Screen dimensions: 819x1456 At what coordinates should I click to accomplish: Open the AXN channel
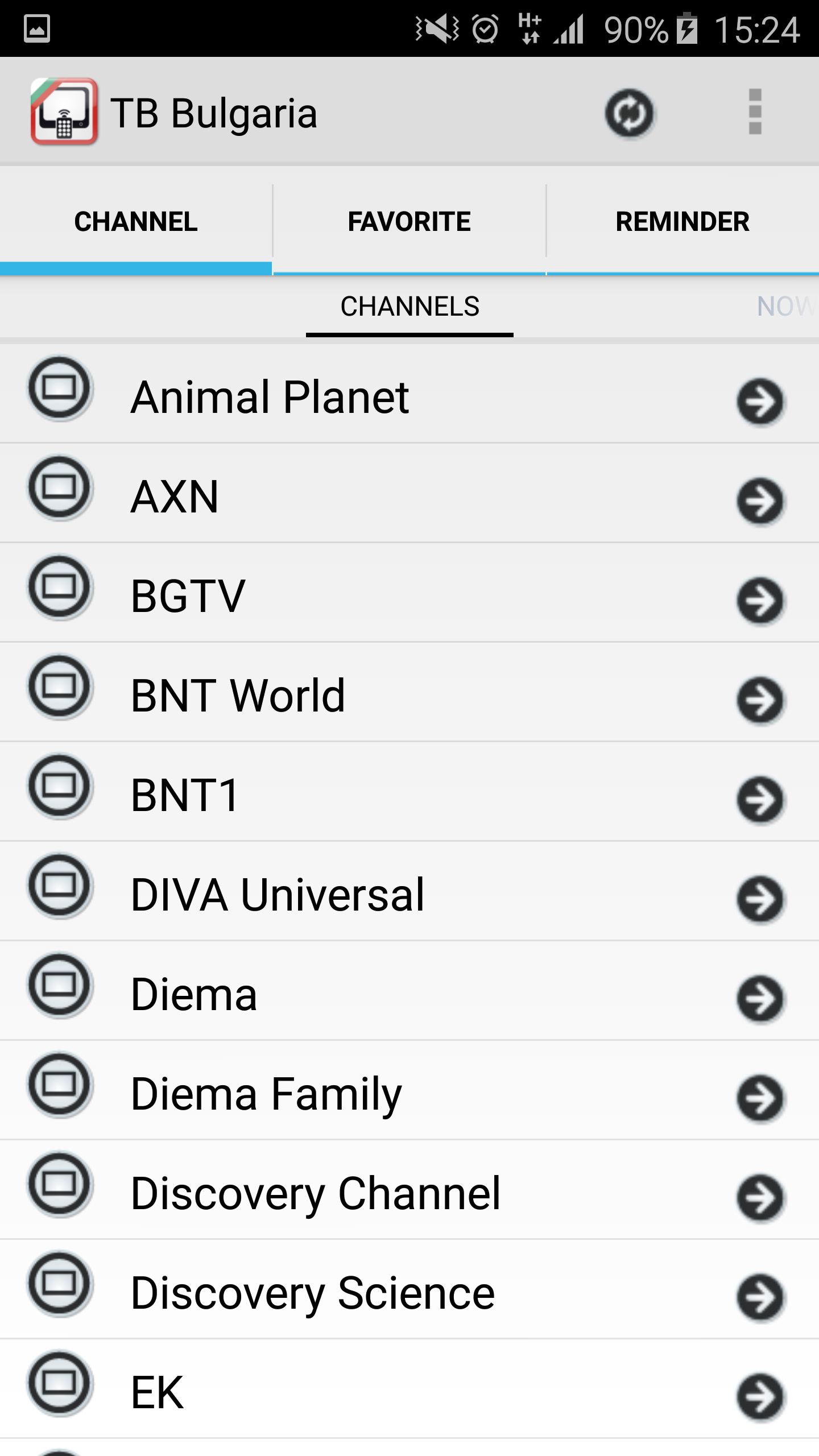409,496
